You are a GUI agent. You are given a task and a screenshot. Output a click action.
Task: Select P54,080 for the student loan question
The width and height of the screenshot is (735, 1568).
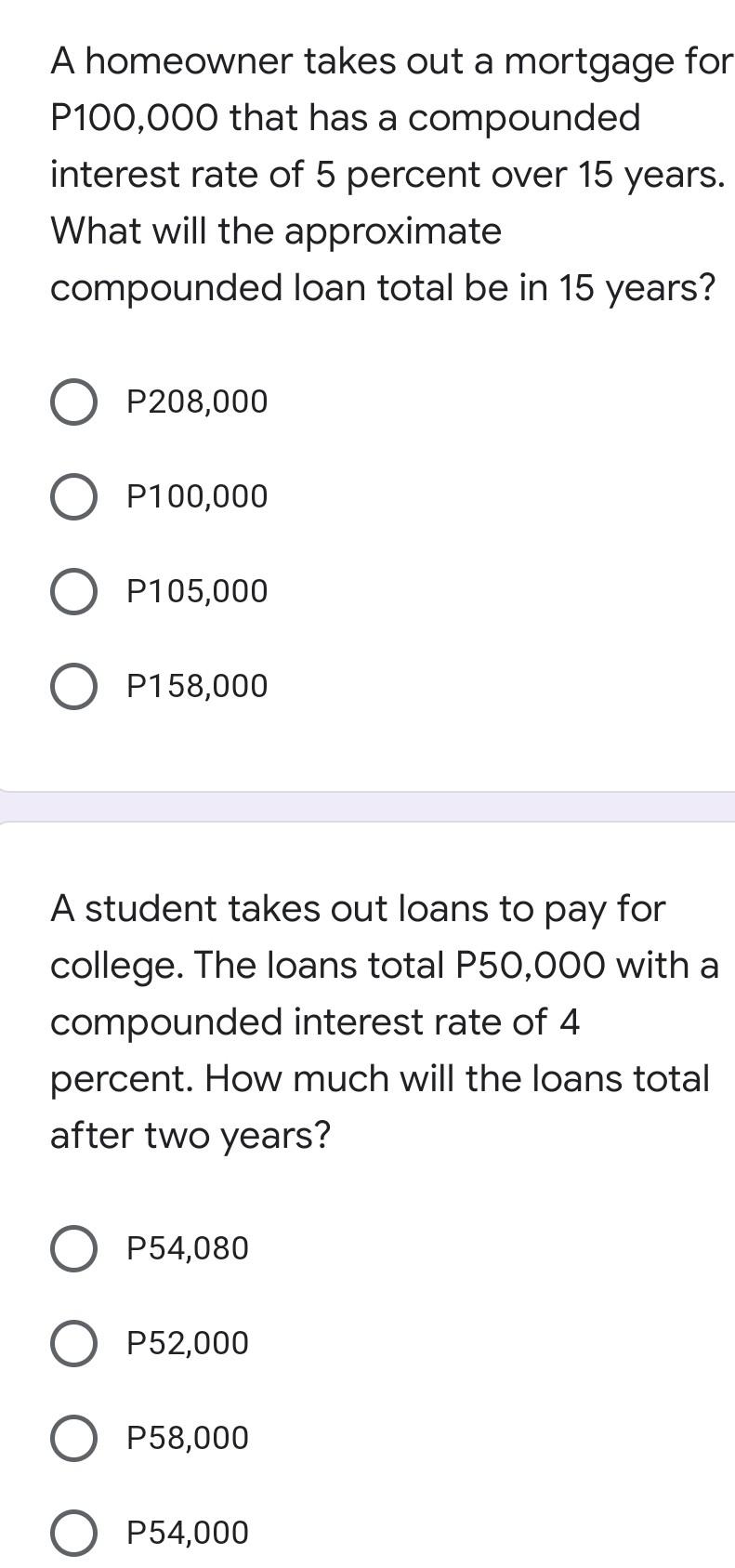pos(72,1248)
